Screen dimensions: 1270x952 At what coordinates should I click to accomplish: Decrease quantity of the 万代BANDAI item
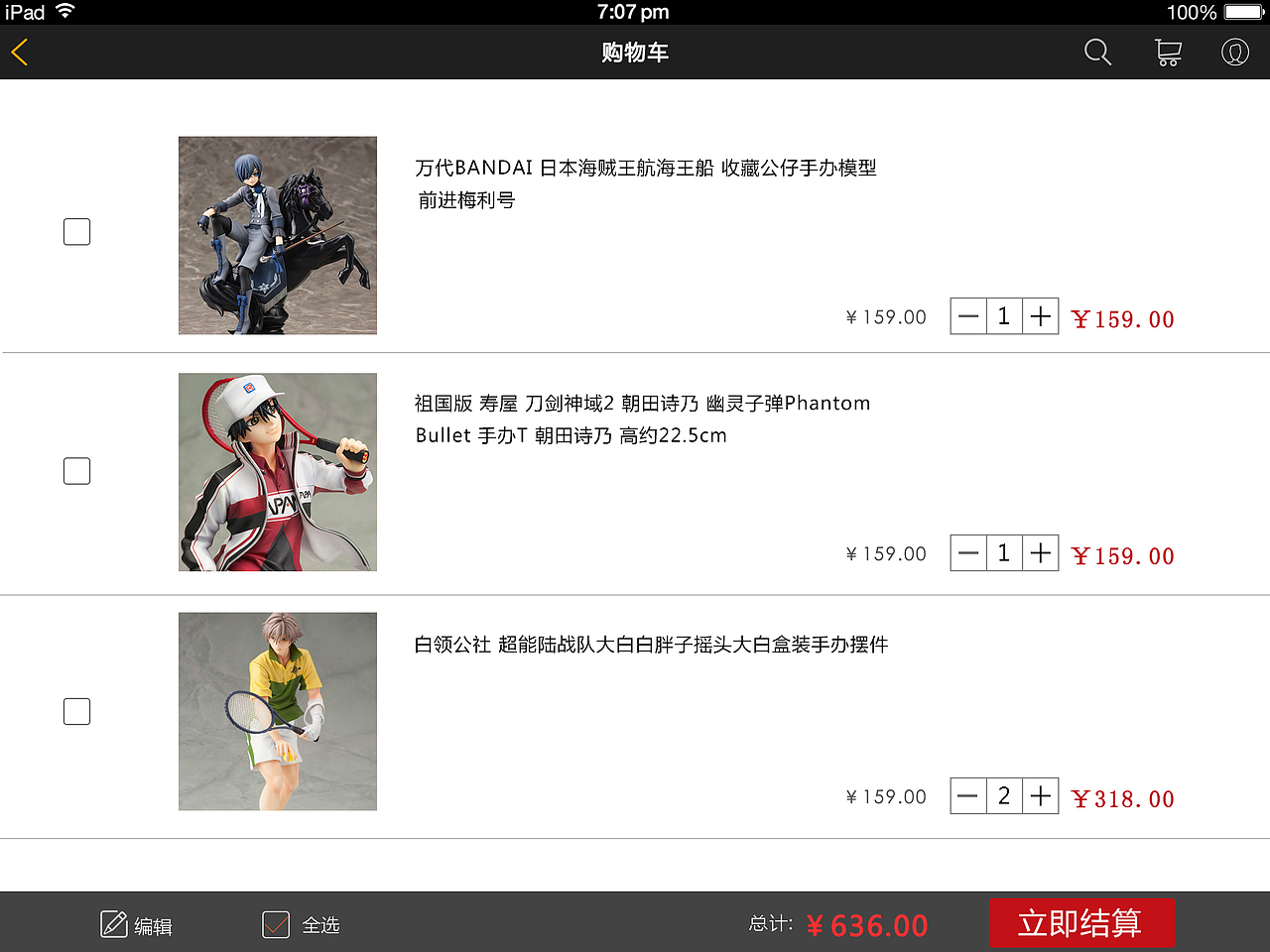968,316
